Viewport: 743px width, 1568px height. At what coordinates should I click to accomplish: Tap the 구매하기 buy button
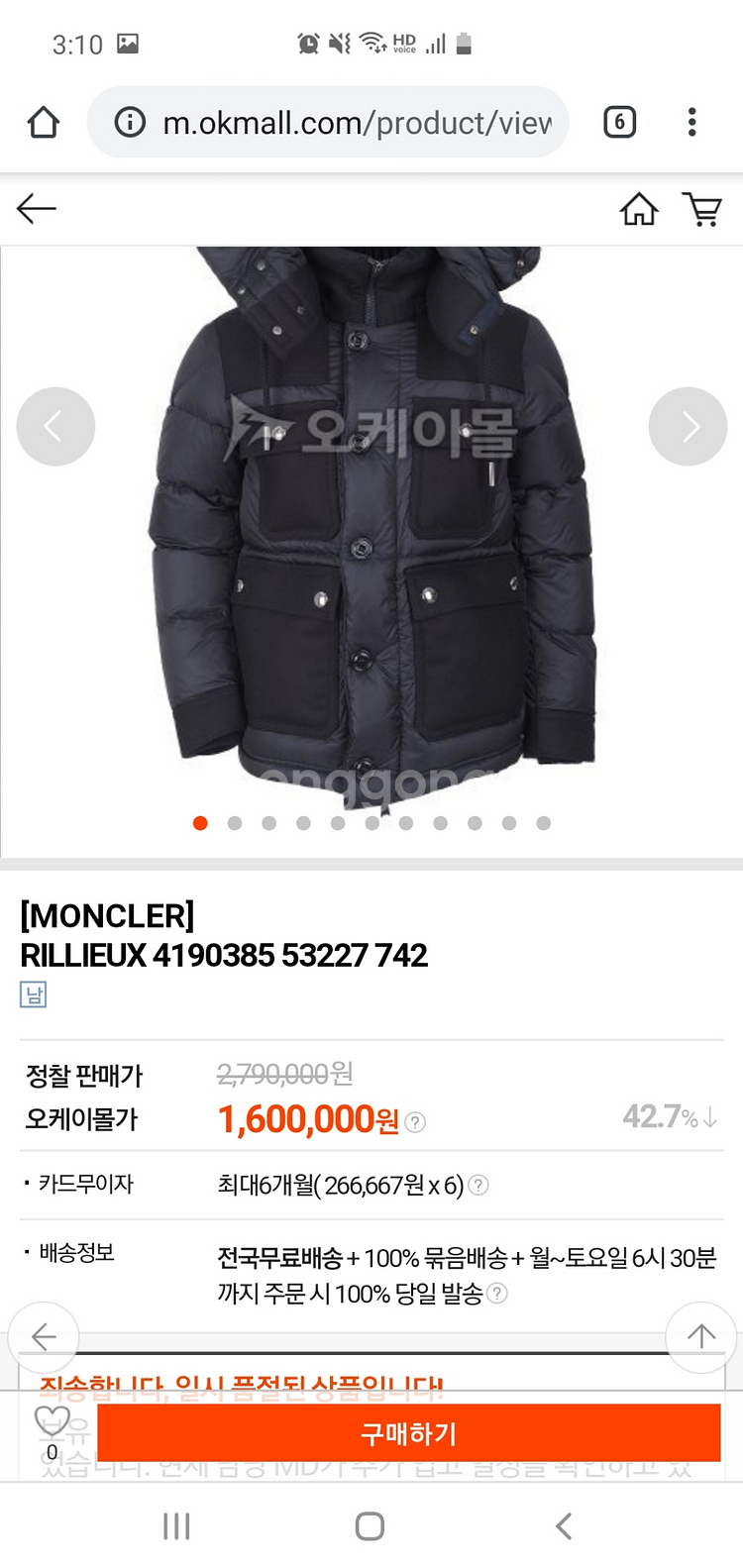[x=408, y=1433]
